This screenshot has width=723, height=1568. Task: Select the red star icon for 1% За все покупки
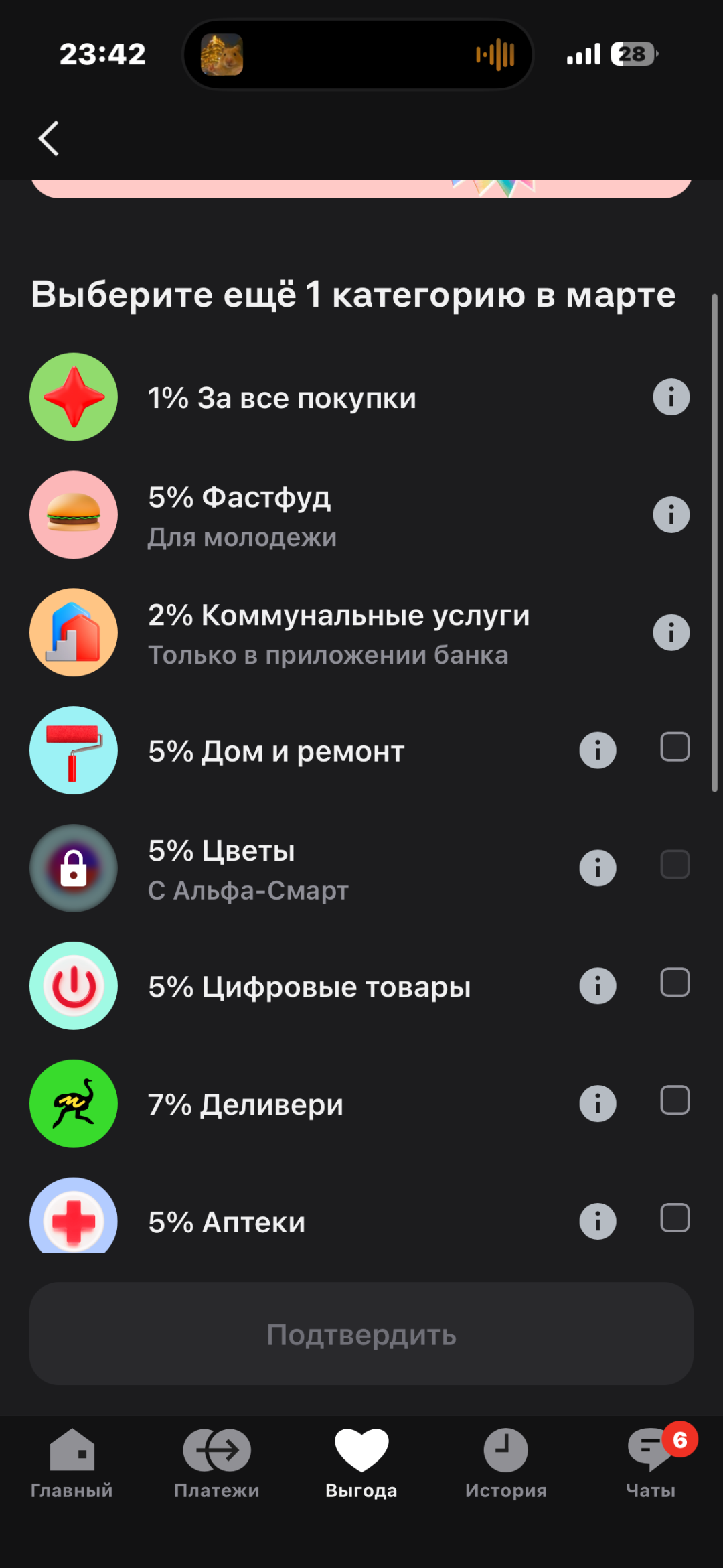click(x=74, y=397)
